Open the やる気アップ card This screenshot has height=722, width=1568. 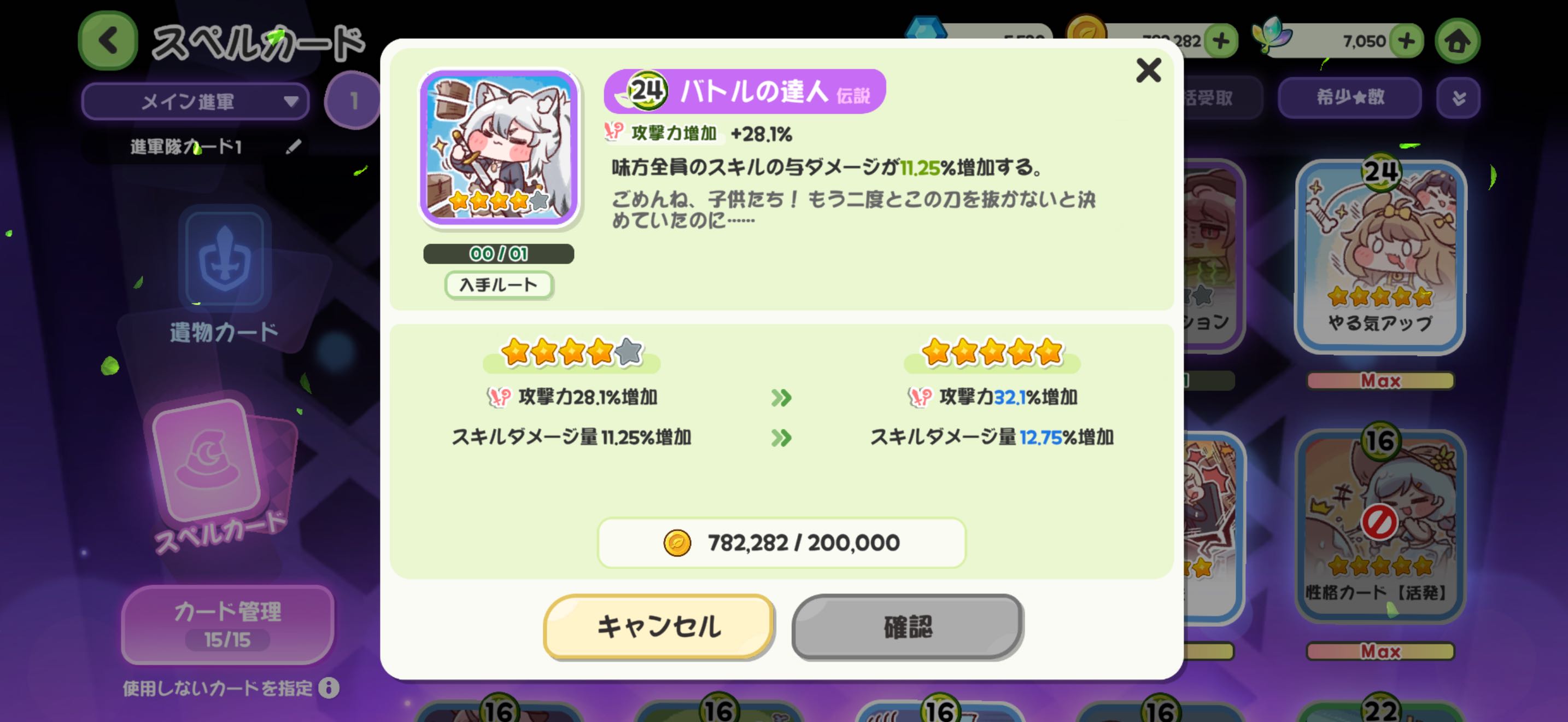pos(1379,255)
